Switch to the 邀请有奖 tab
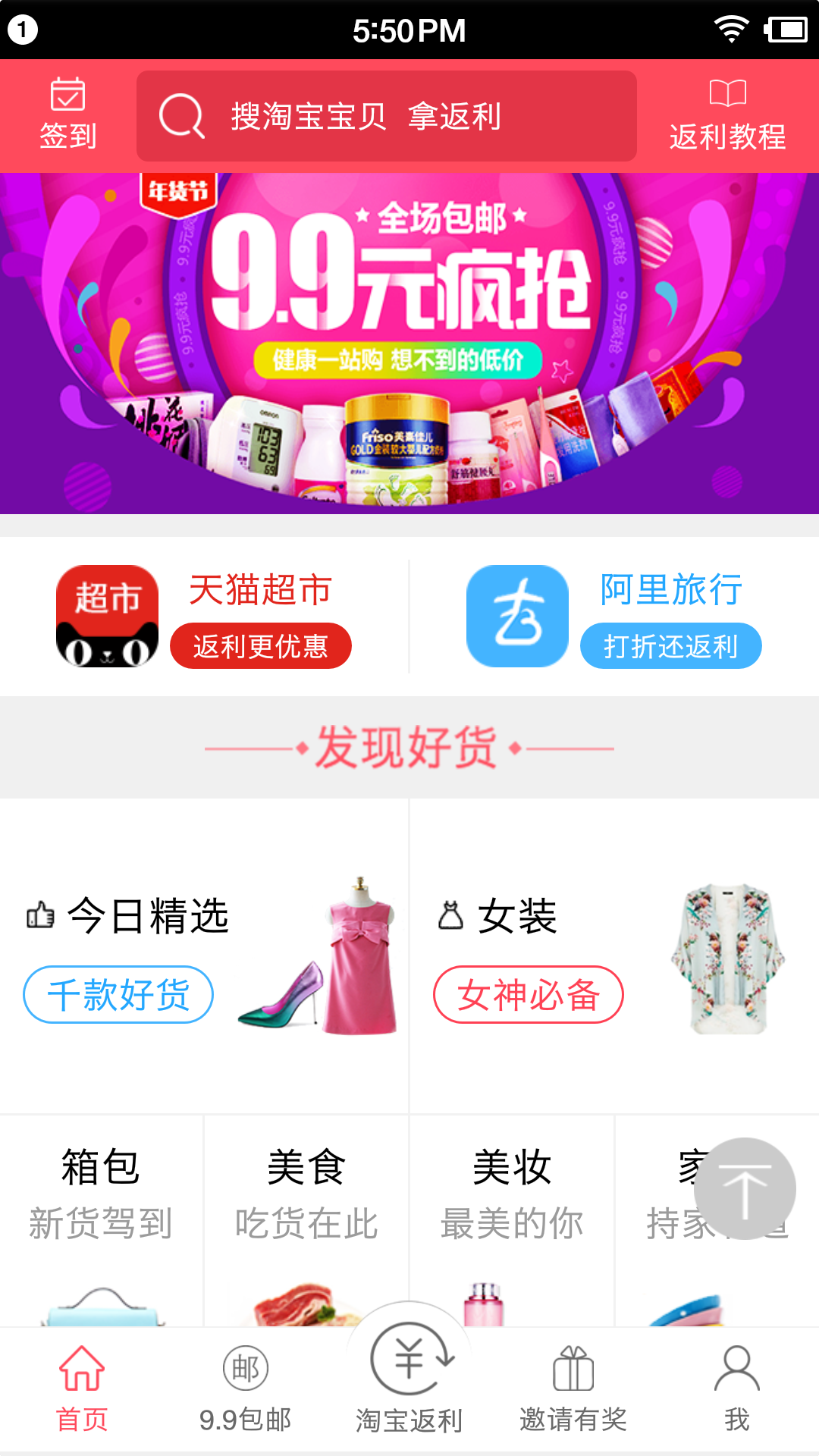 [x=573, y=1389]
